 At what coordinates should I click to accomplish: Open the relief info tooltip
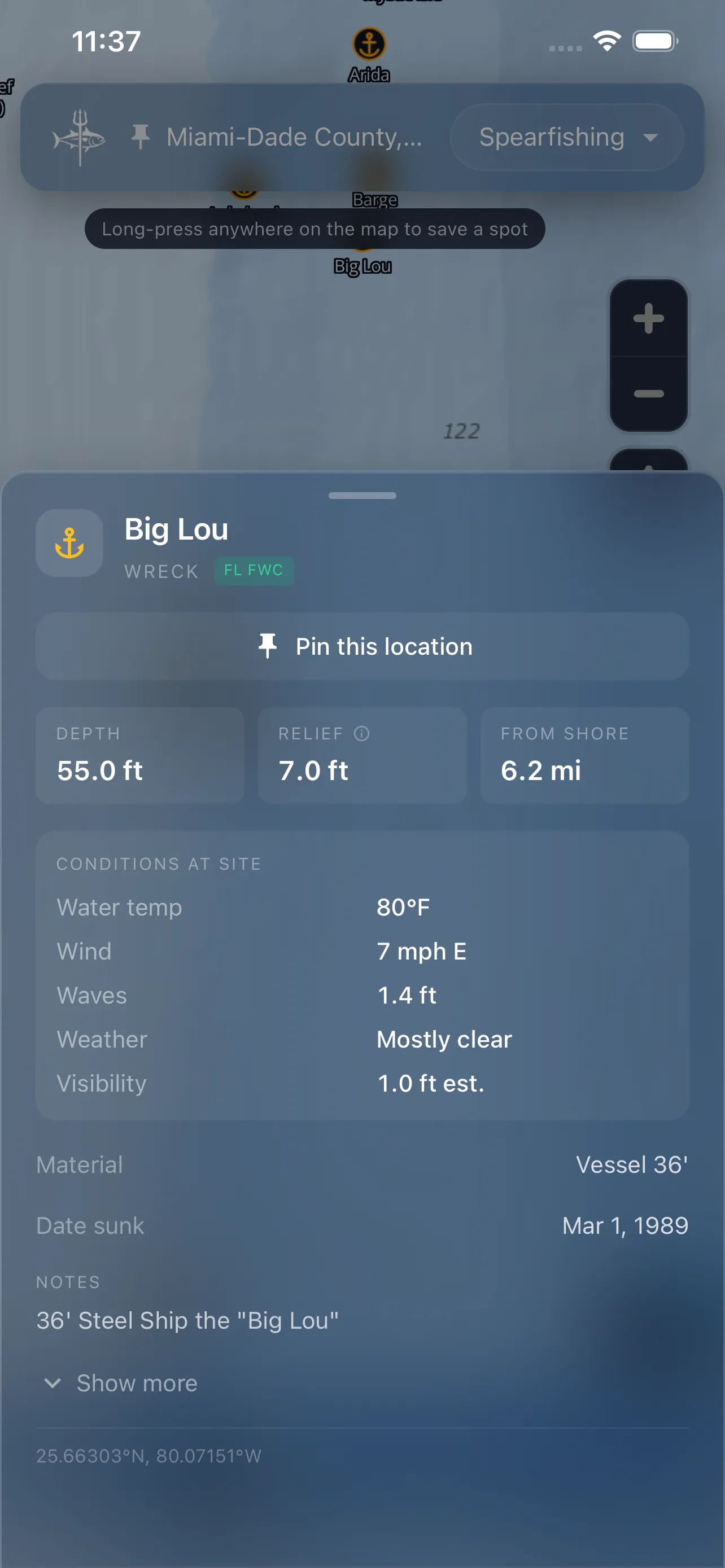click(361, 733)
